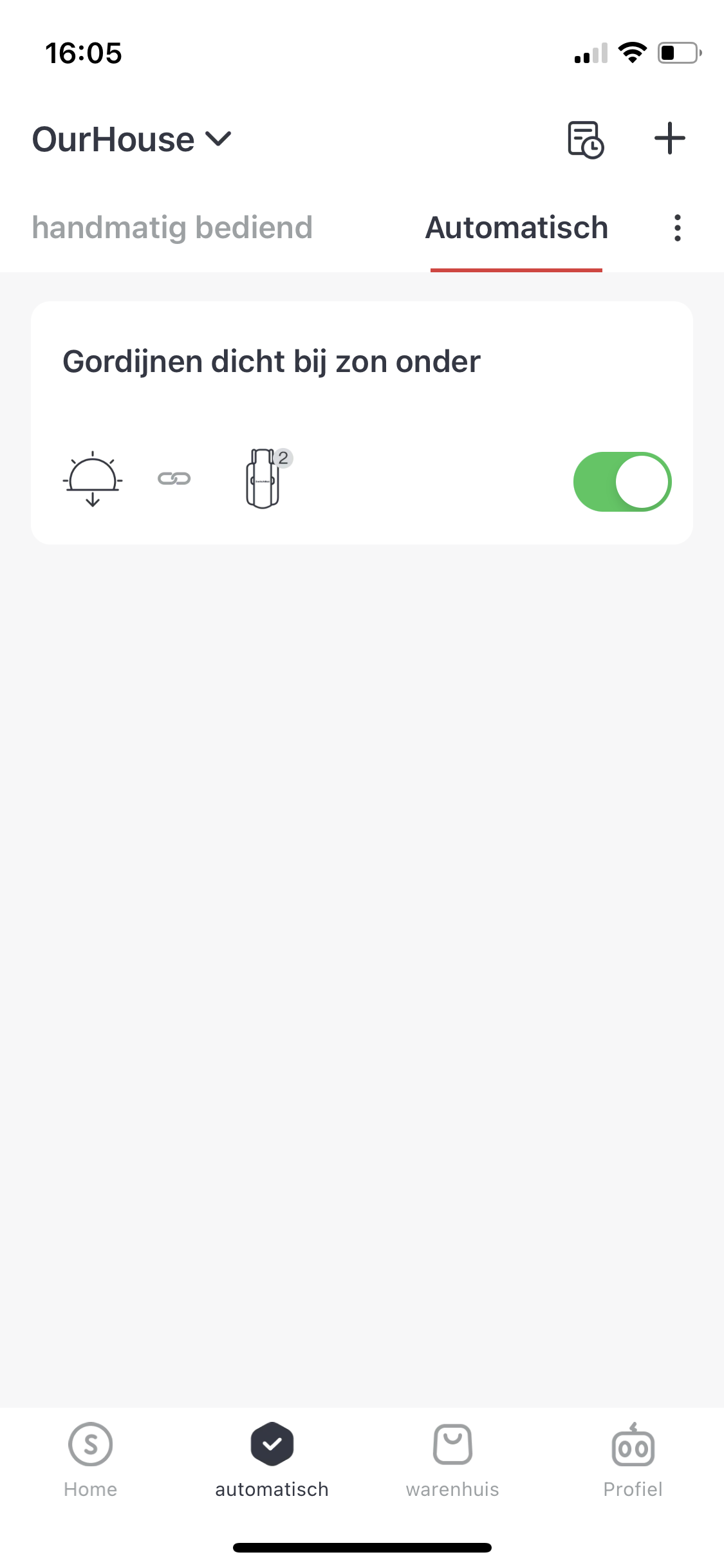
Task: Select the Automatisch top tab
Action: tap(516, 228)
